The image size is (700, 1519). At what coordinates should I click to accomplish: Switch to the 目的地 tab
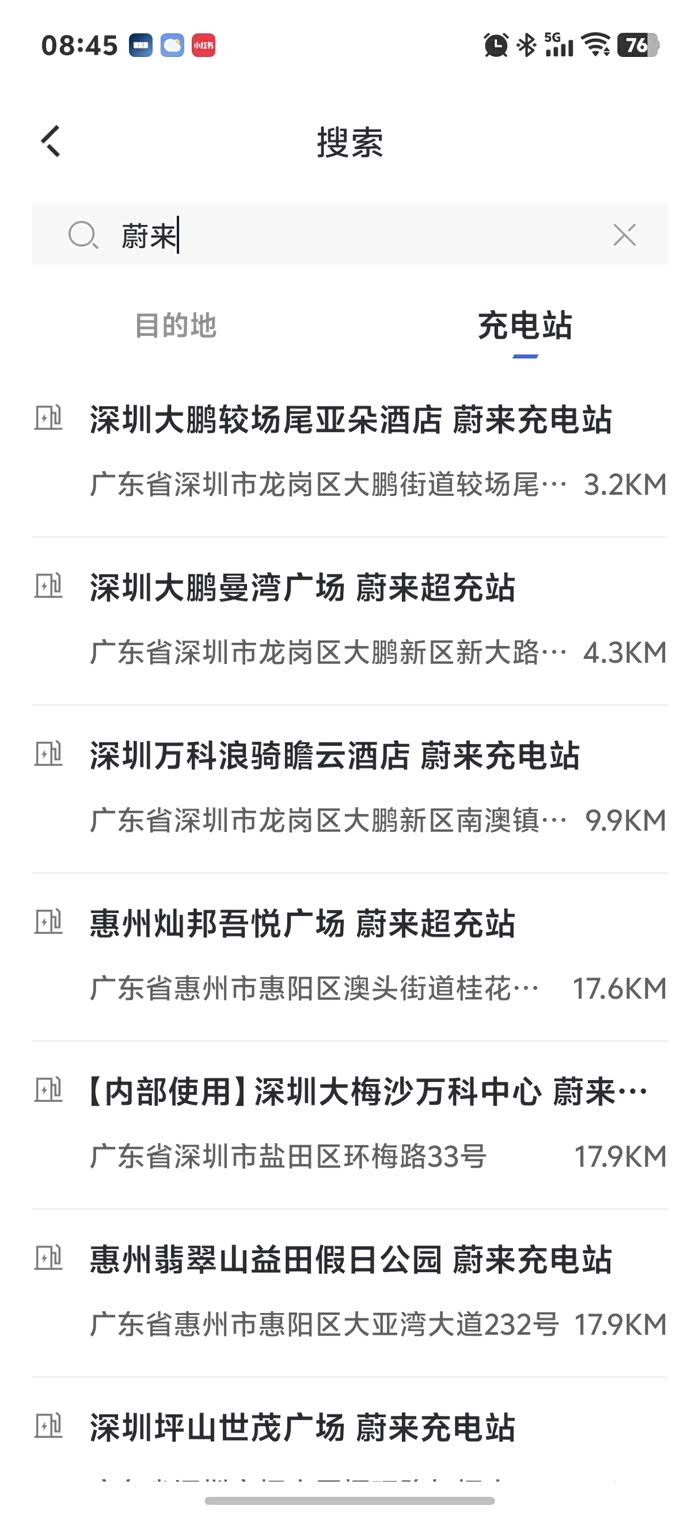pyautogui.click(x=175, y=326)
